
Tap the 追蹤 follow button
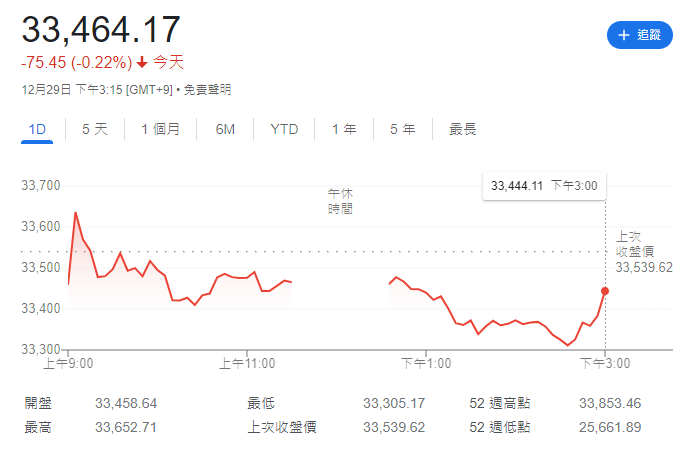(x=639, y=35)
